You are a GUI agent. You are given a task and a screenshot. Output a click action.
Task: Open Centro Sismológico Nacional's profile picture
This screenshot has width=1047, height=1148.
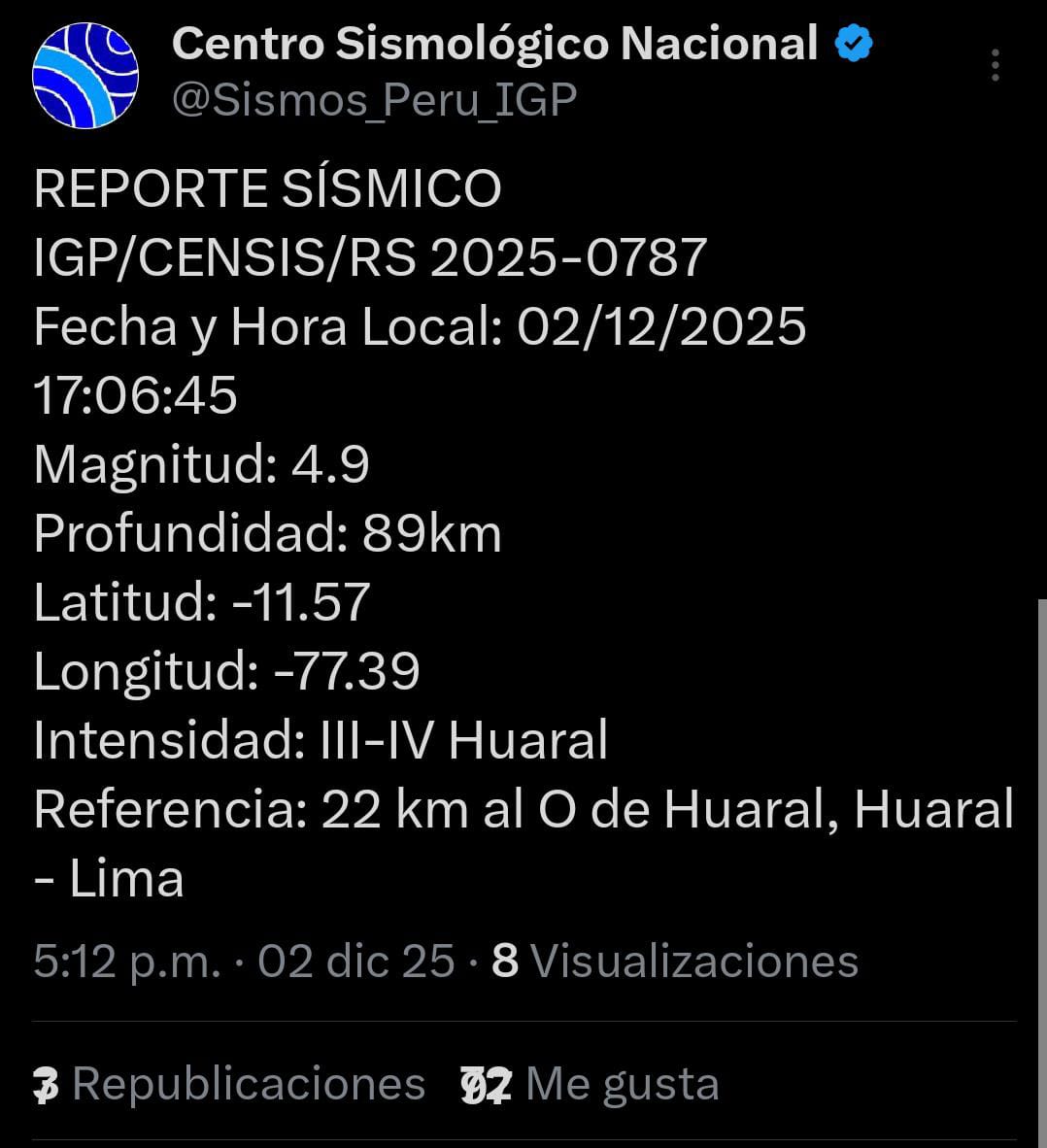click(85, 76)
